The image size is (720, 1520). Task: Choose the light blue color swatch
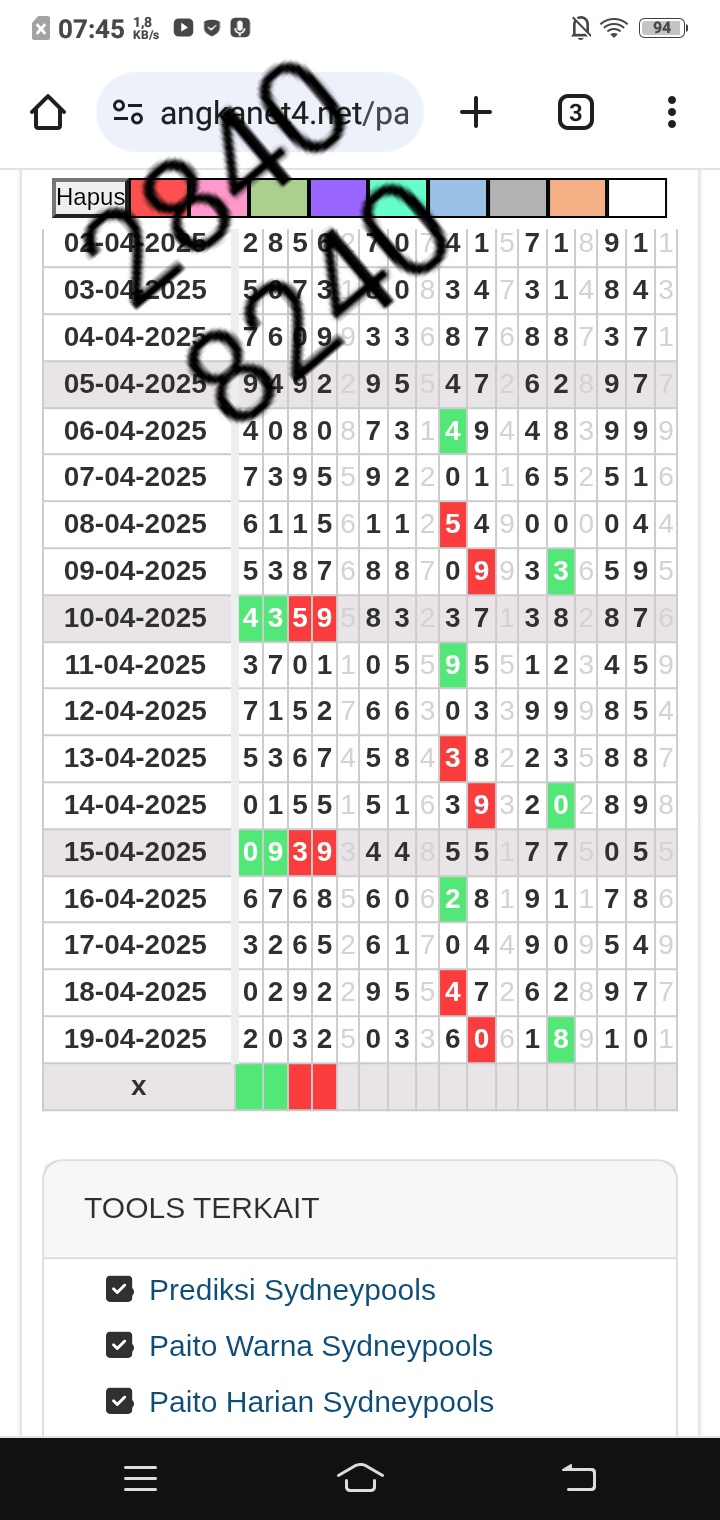coord(458,198)
